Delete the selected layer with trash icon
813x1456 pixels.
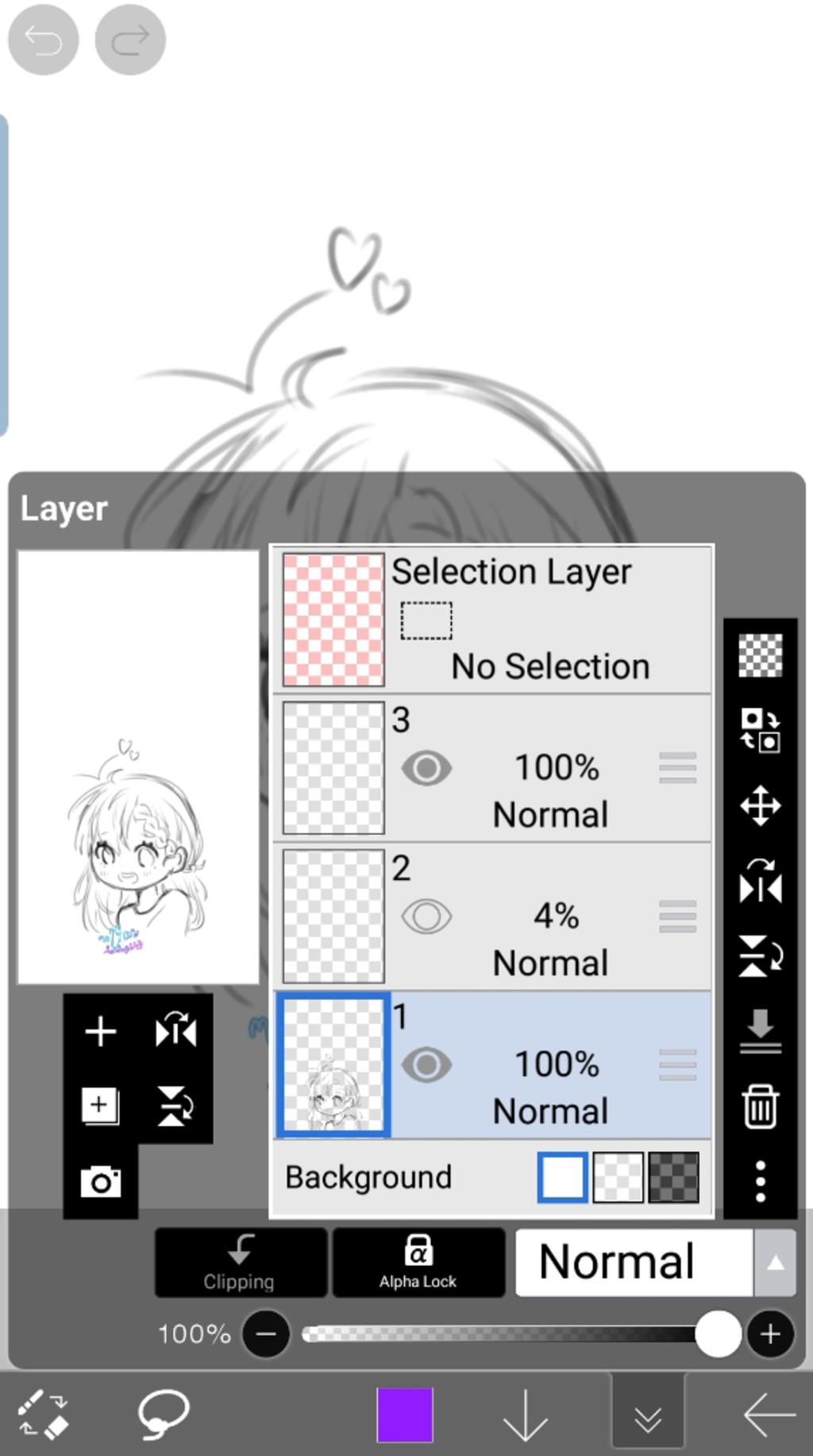(760, 1106)
